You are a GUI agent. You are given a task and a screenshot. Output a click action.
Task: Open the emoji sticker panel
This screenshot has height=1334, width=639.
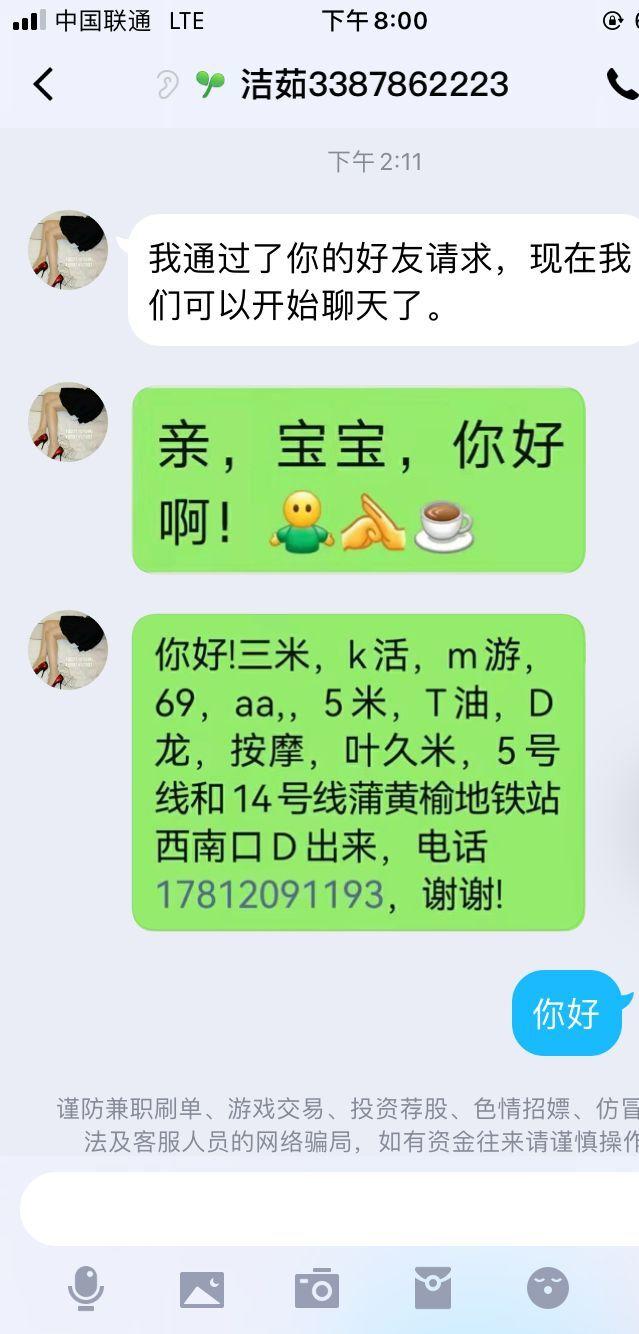pyautogui.click(x=548, y=1288)
